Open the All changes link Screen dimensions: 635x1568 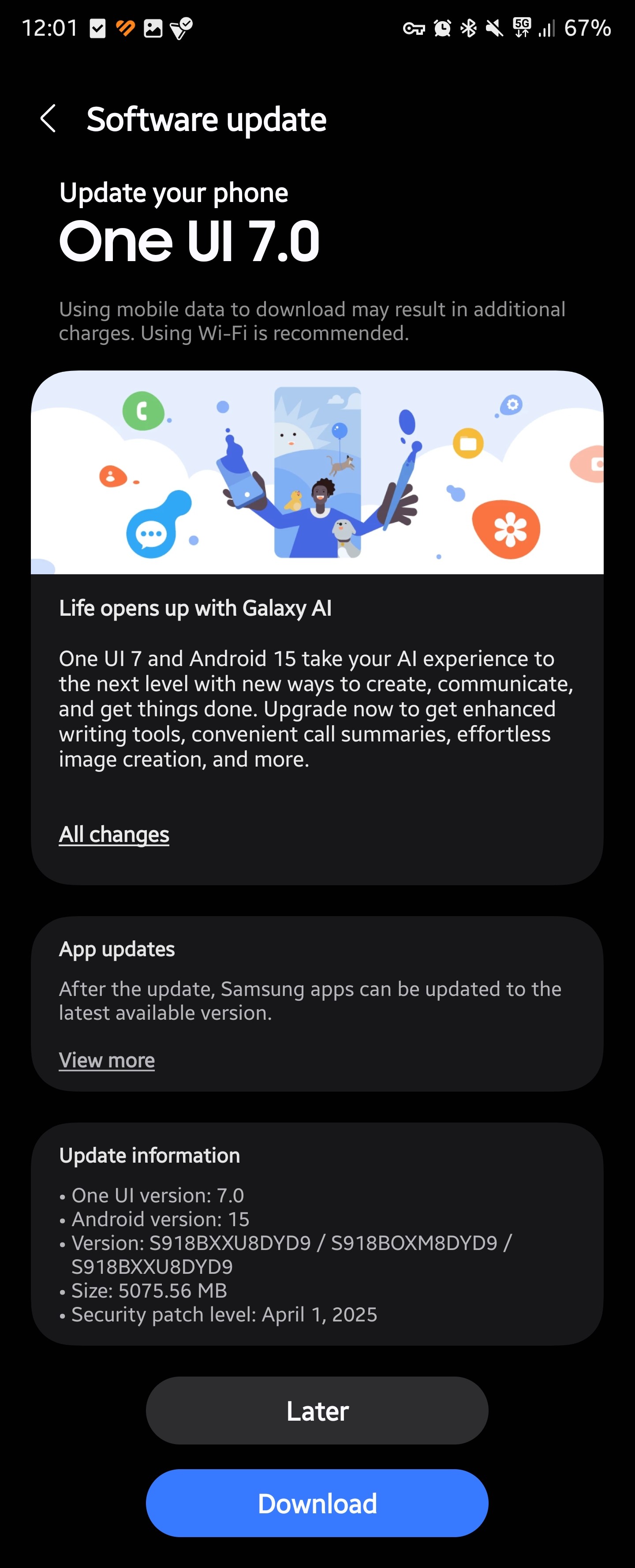pyautogui.click(x=114, y=834)
